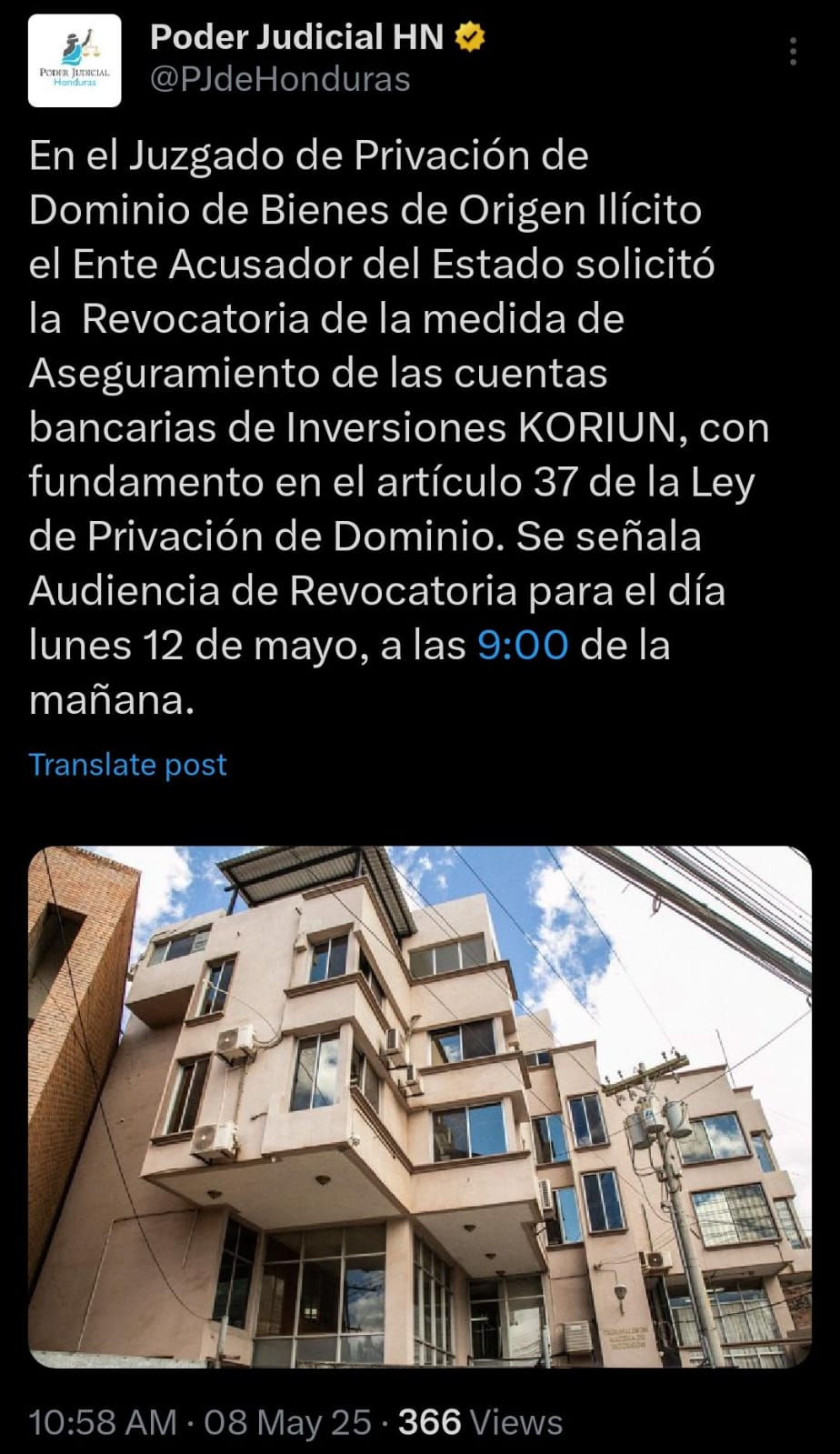Open the post's three-dot overflow menu
Screen dimensions: 840x1454
click(x=793, y=52)
